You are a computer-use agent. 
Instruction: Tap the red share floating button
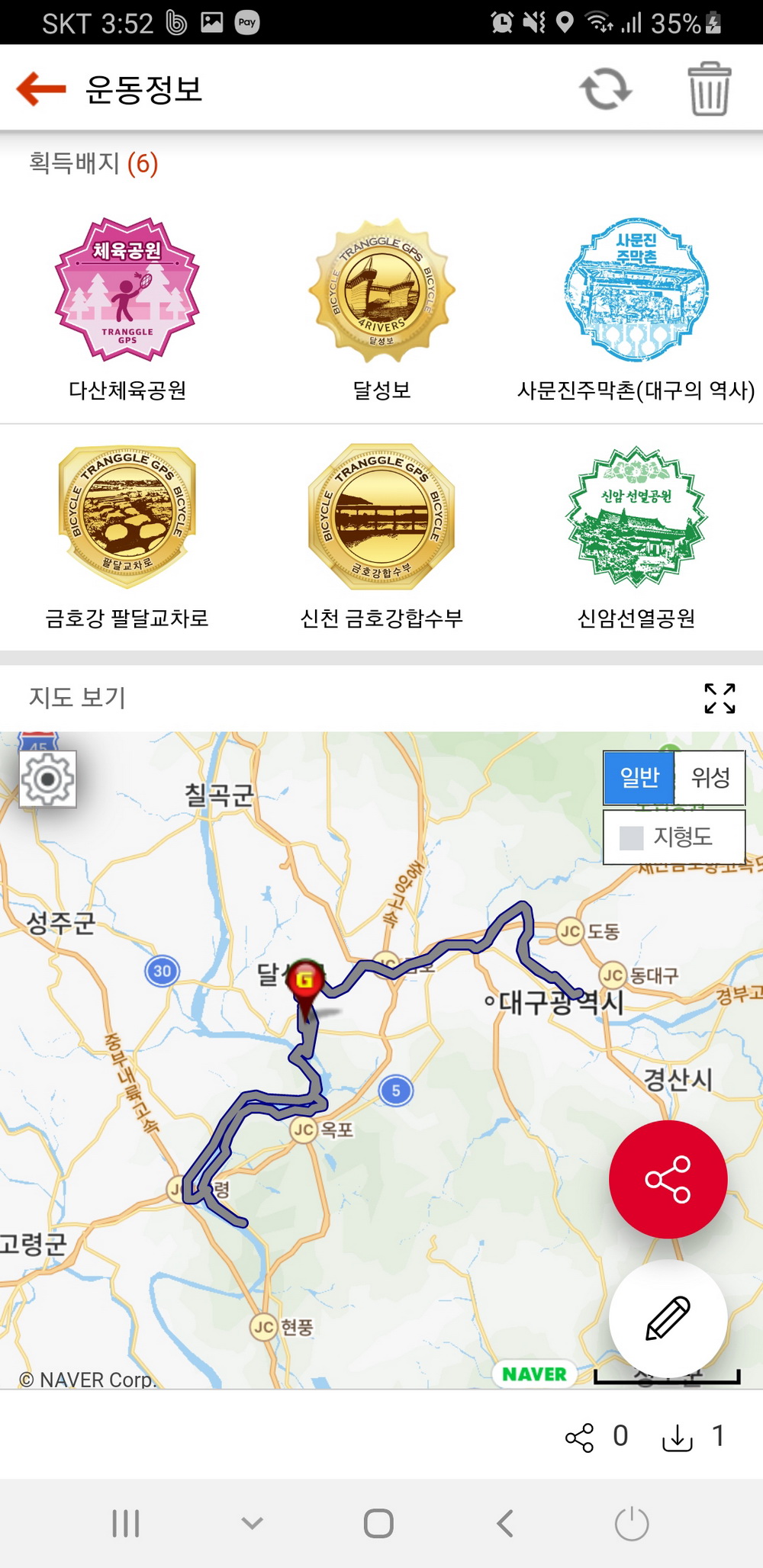tap(668, 1179)
